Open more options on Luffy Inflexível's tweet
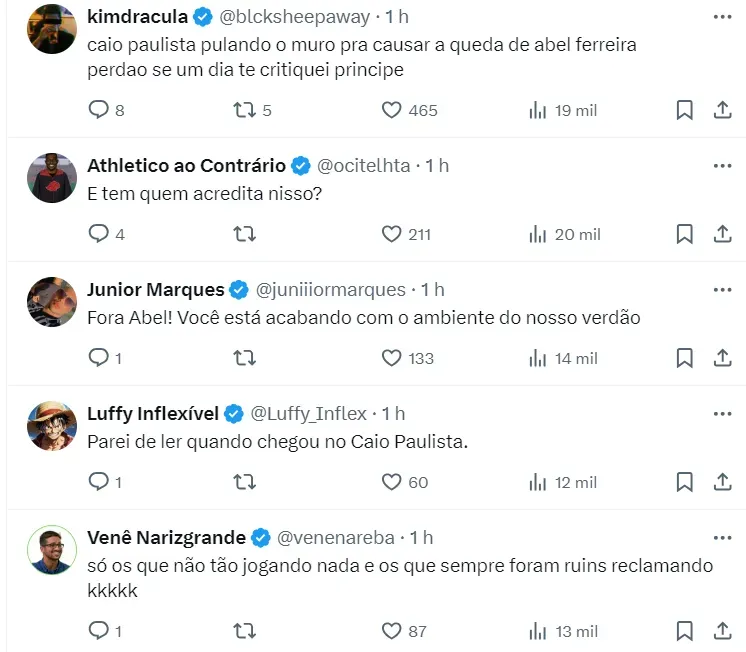This screenshot has width=746, height=652. coord(722,413)
